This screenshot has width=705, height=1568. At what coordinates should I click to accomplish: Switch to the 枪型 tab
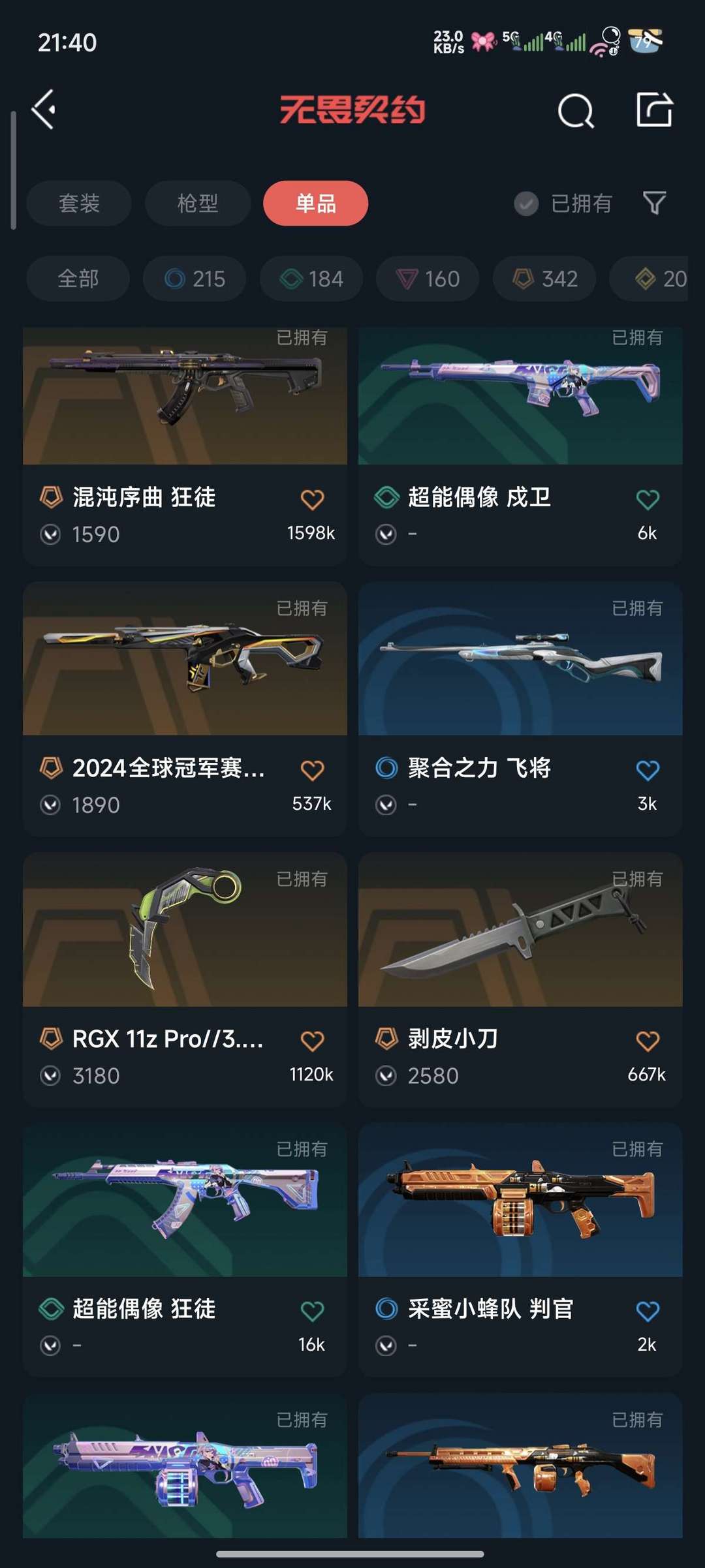197,203
